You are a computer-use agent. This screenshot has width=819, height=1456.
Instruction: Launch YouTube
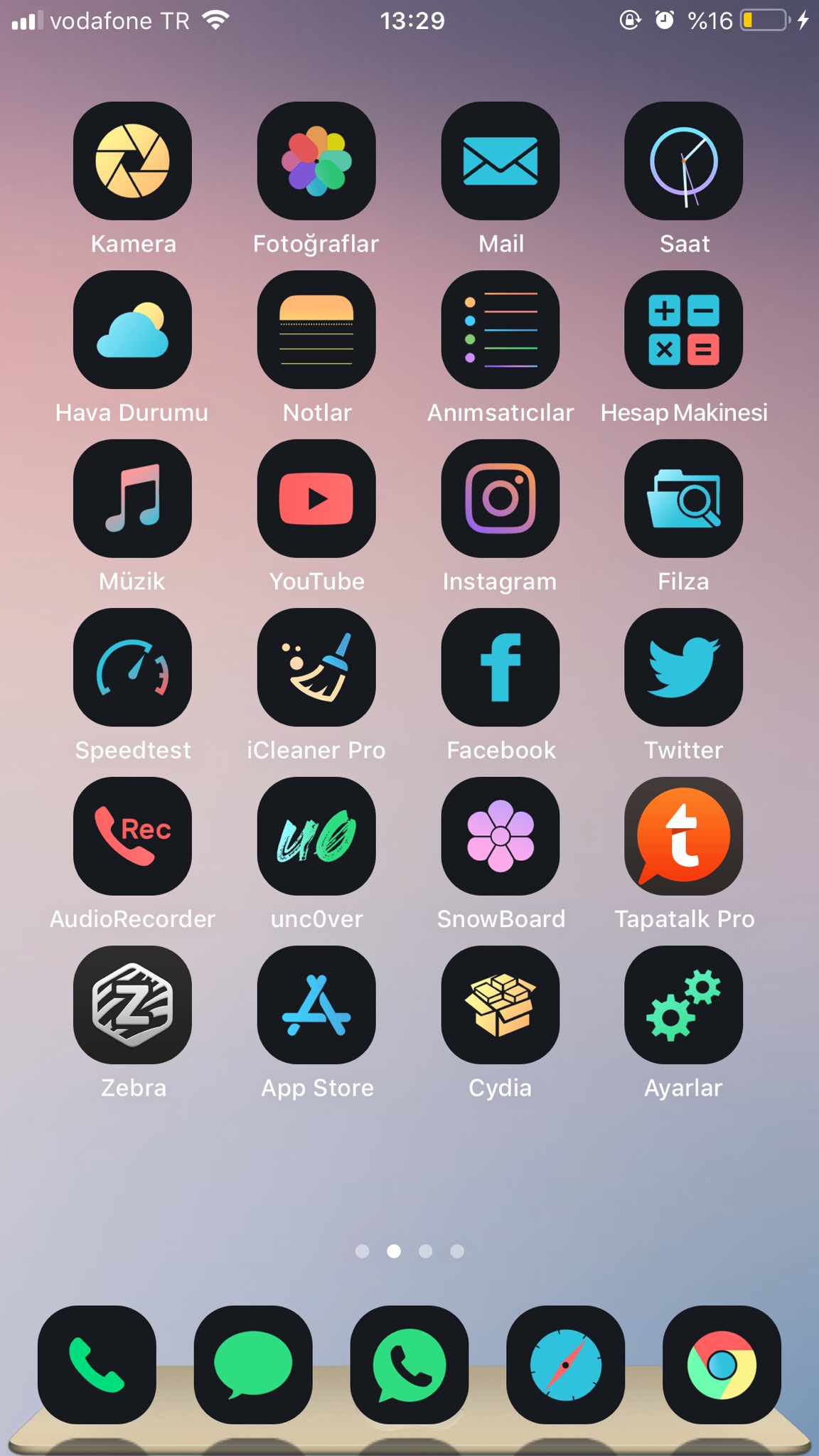pyautogui.click(x=316, y=498)
